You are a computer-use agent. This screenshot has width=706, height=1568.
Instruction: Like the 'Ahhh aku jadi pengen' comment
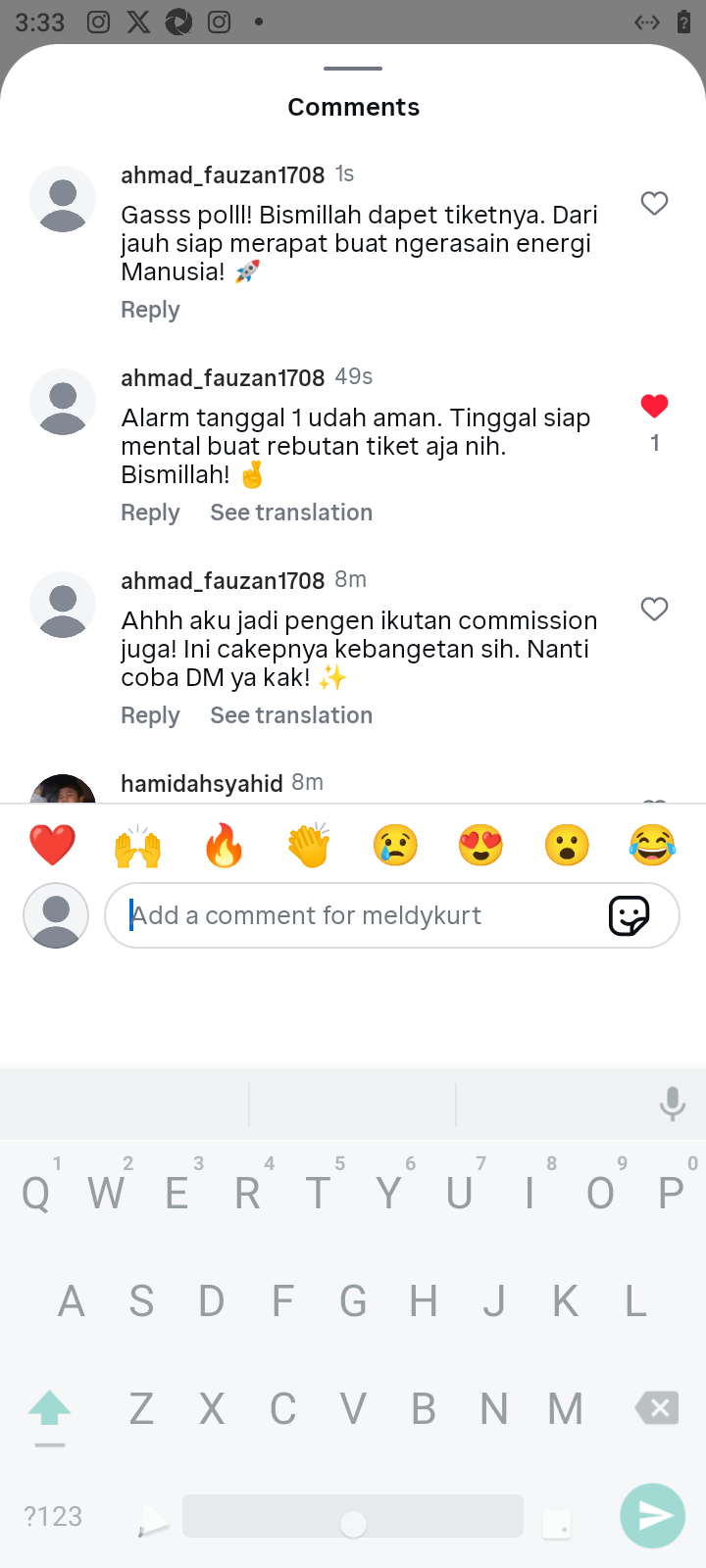(654, 609)
